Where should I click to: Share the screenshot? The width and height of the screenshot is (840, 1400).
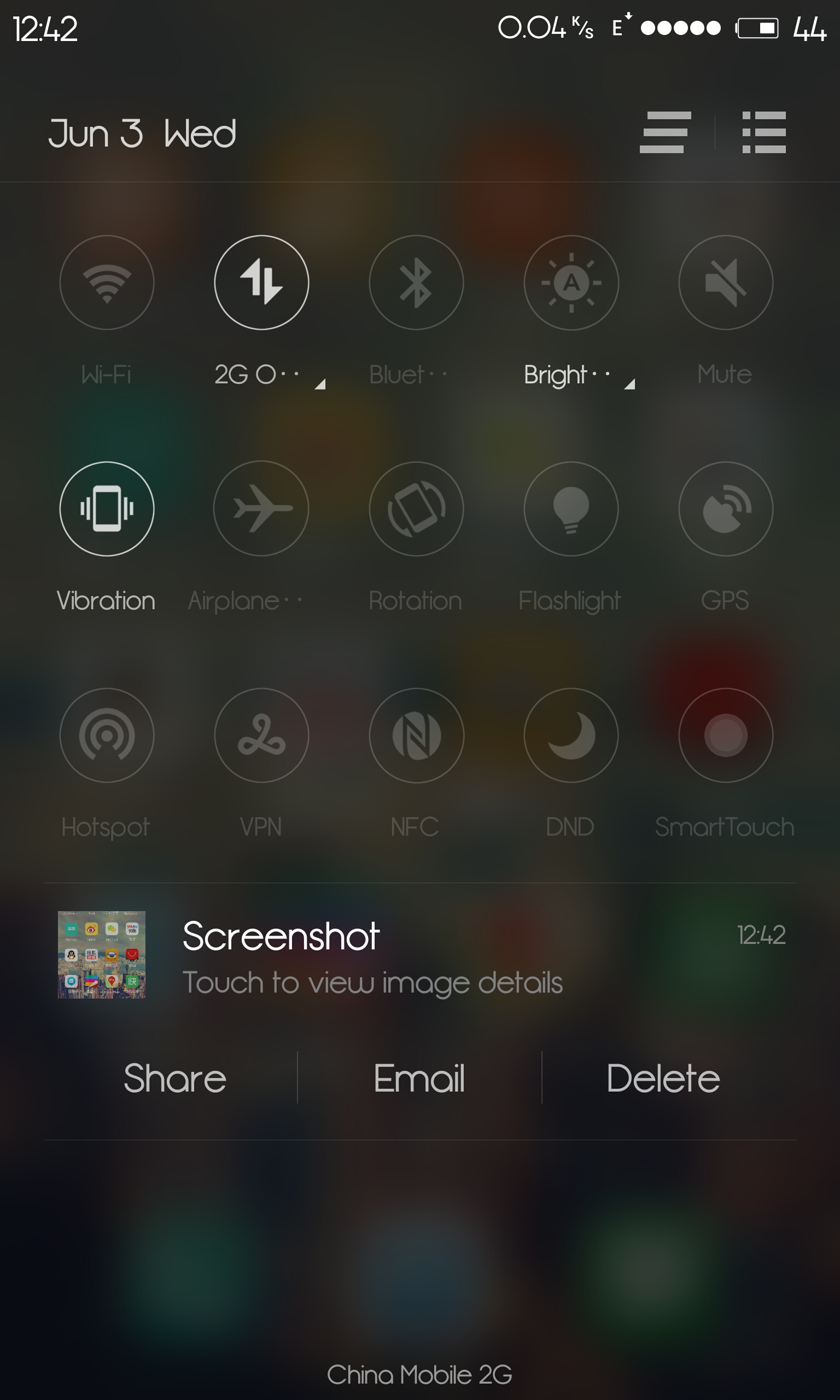[x=174, y=1078]
